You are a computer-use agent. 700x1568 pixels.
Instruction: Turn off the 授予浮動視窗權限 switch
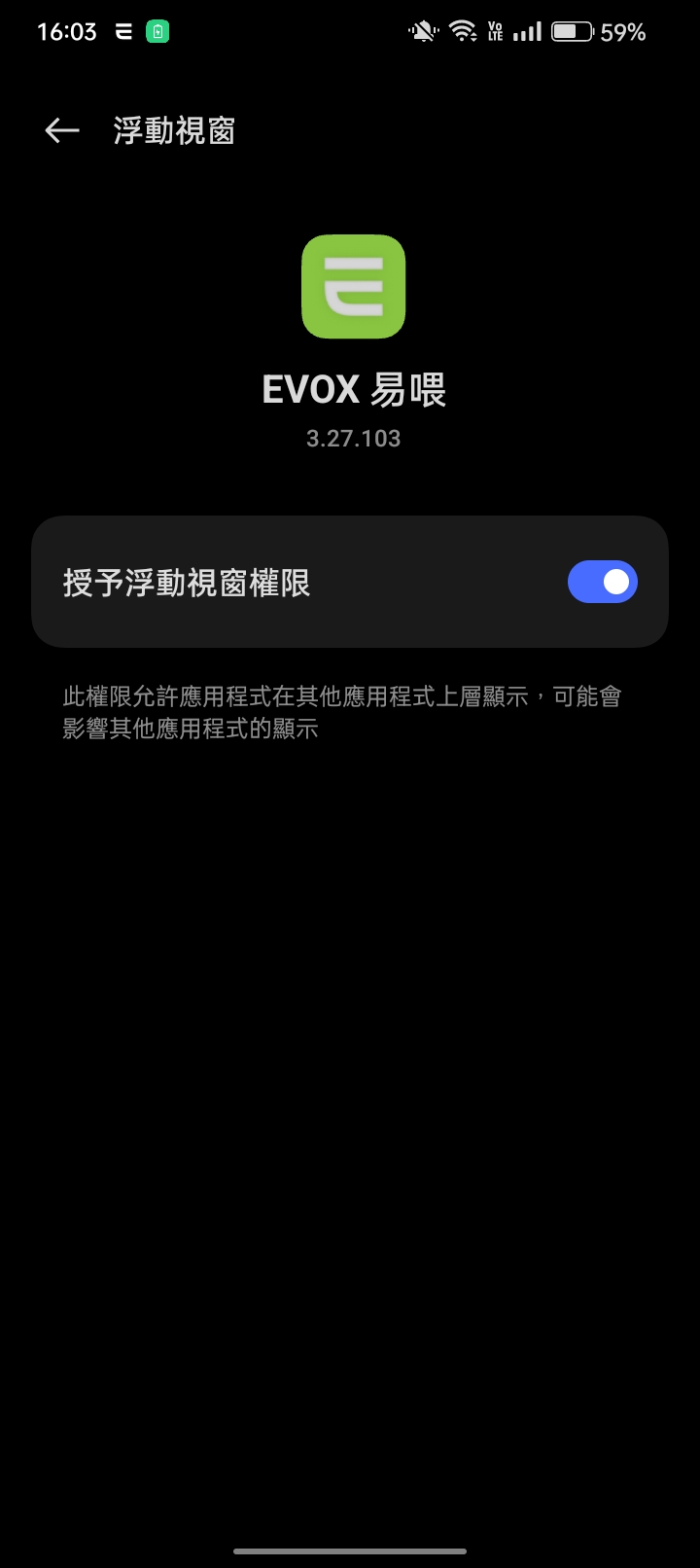pyautogui.click(x=602, y=582)
